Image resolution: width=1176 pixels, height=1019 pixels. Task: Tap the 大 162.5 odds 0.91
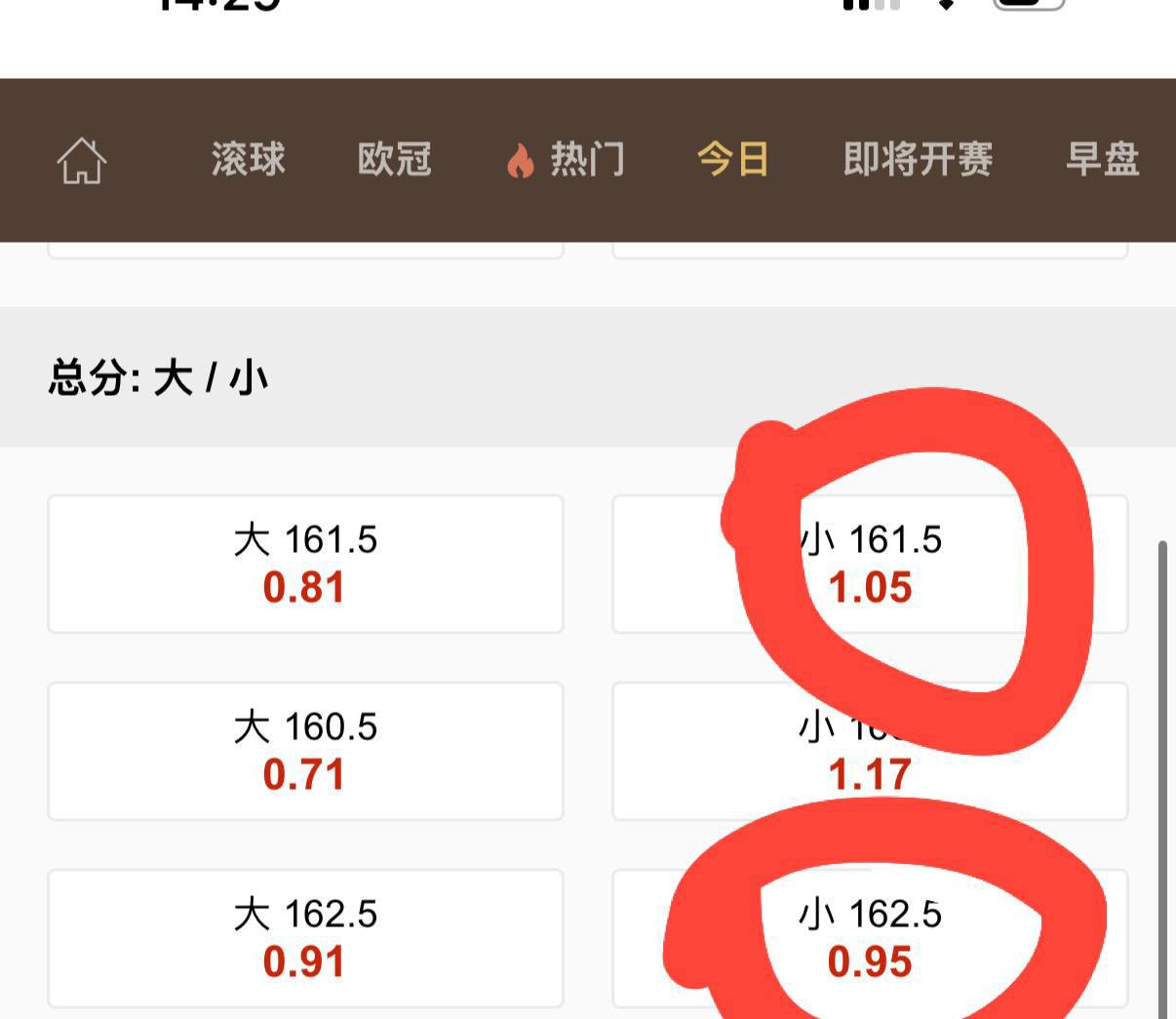coord(305,938)
